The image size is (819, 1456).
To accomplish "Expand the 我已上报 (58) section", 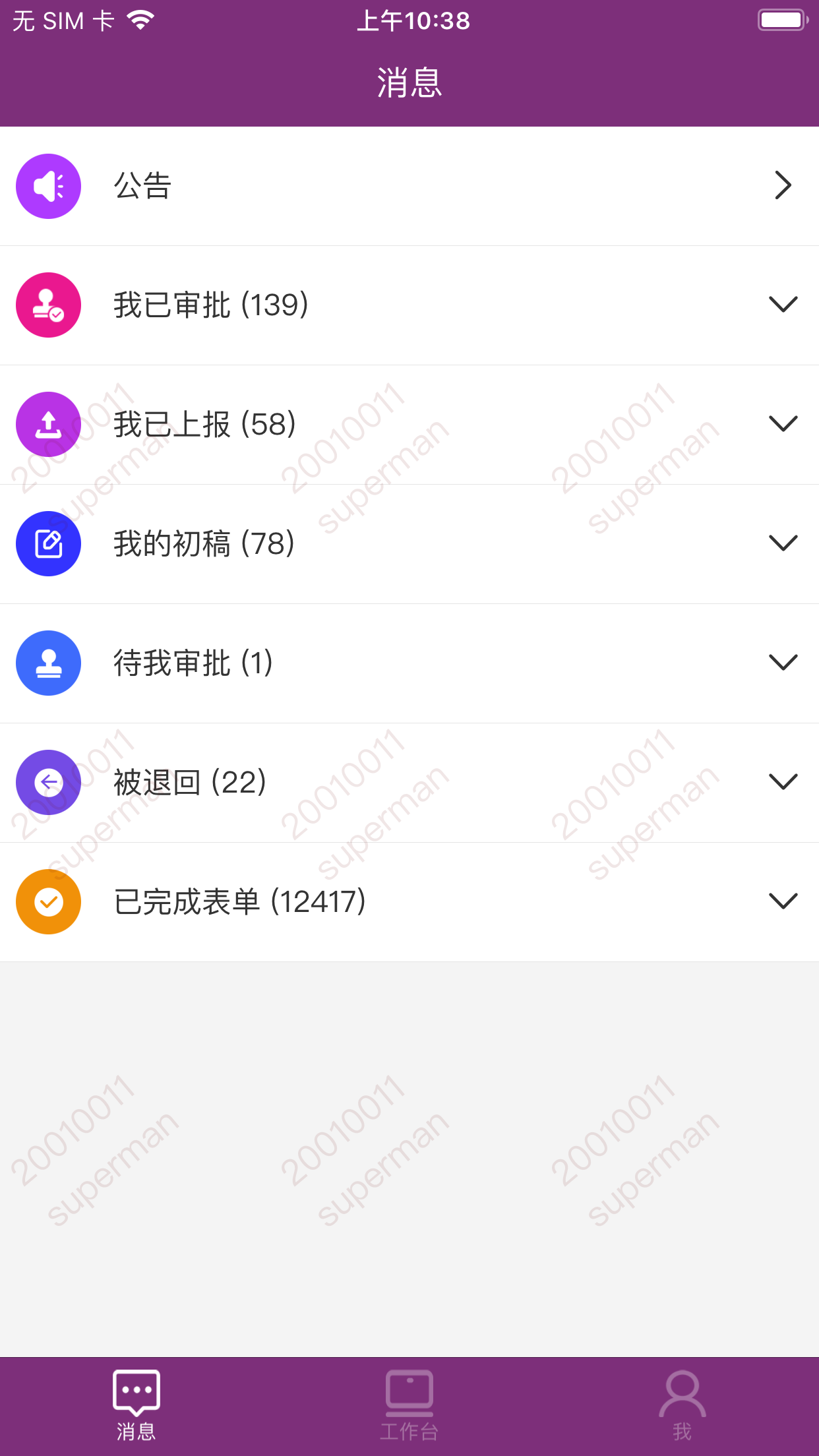I will point(409,425).
